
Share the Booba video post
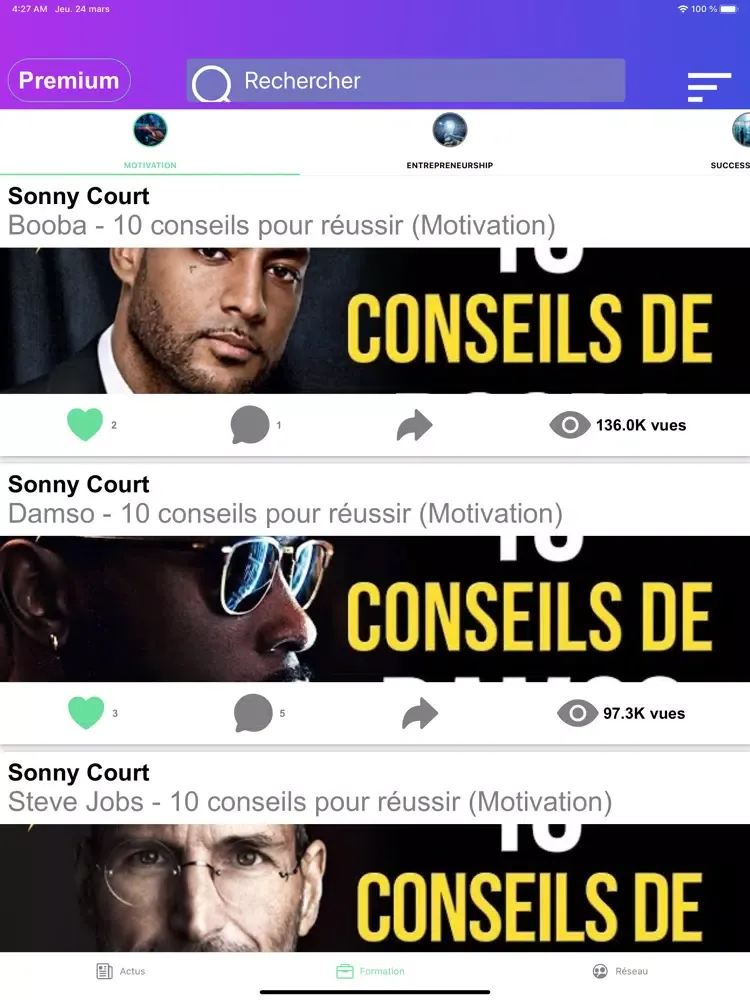pyautogui.click(x=414, y=426)
